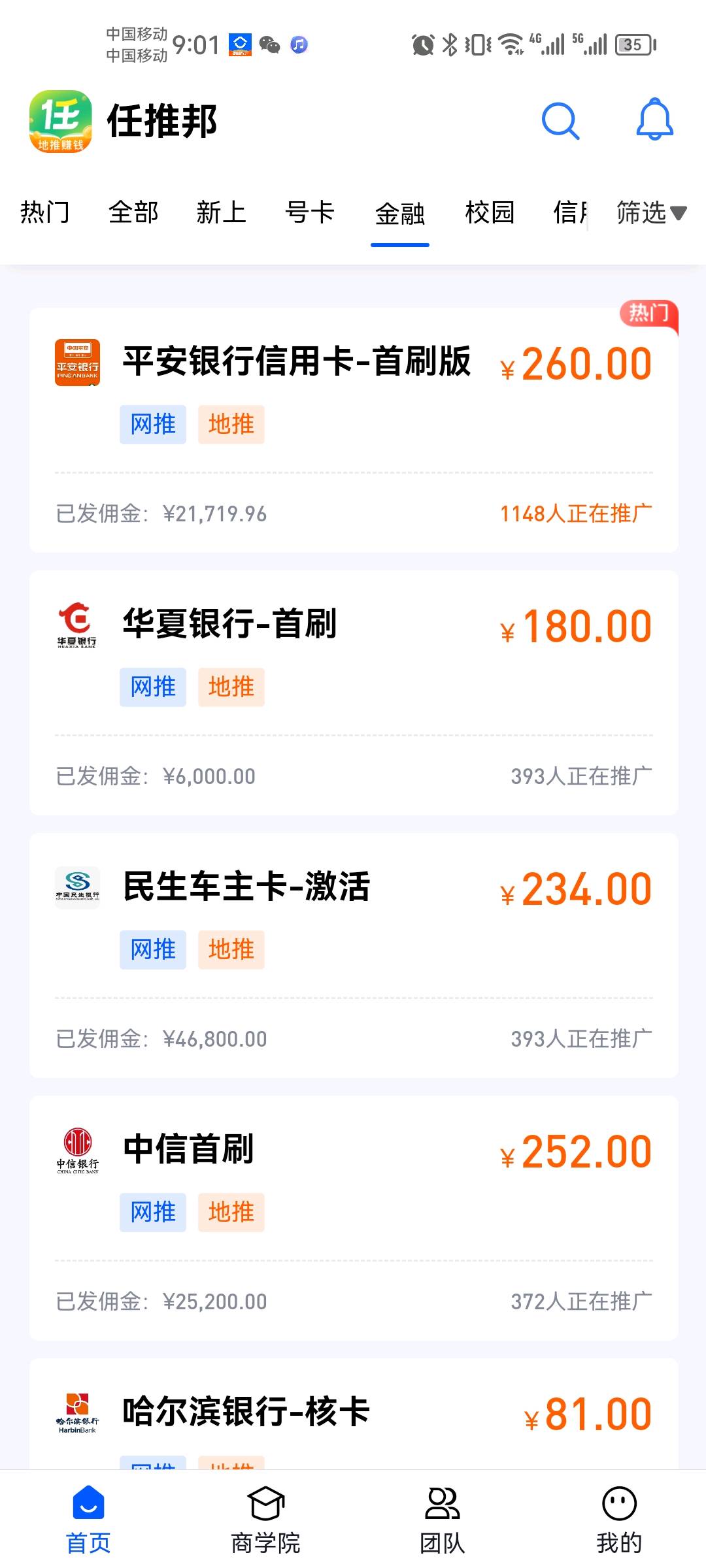Open the search magnifier icon
Viewport: 706px width, 1568px height.
pyautogui.click(x=560, y=121)
